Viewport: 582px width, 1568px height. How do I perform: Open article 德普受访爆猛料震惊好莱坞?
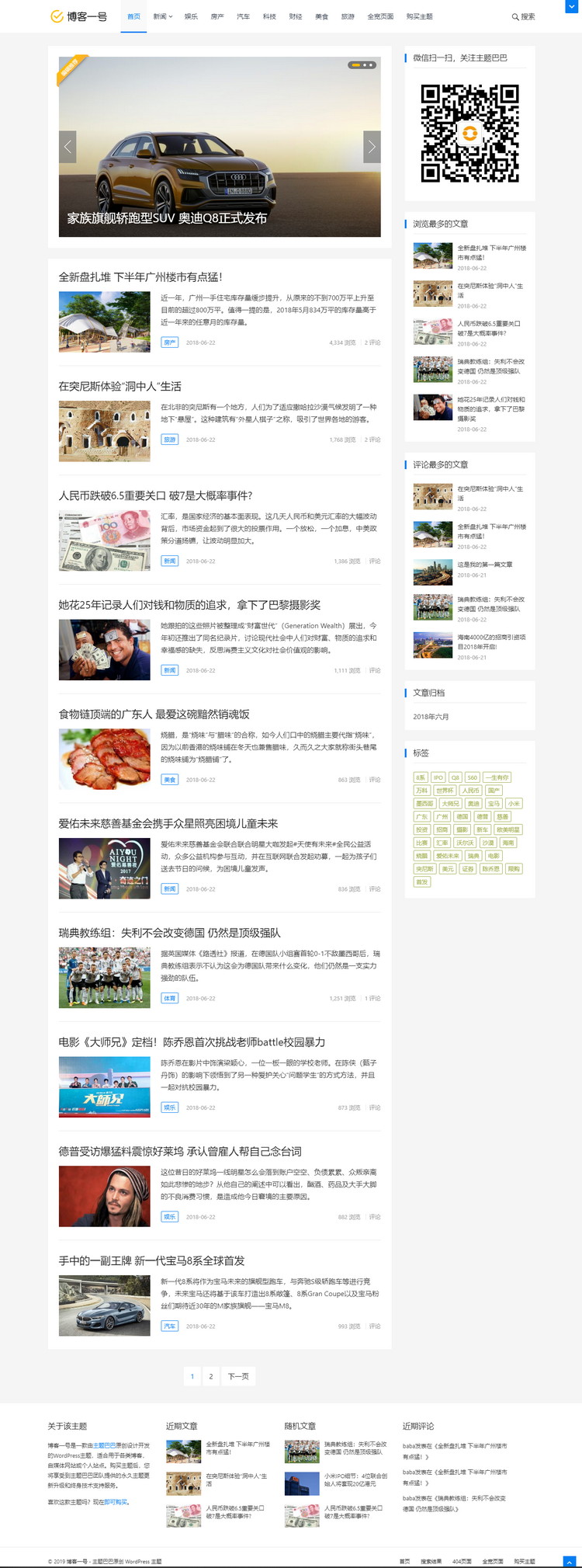[180, 1151]
